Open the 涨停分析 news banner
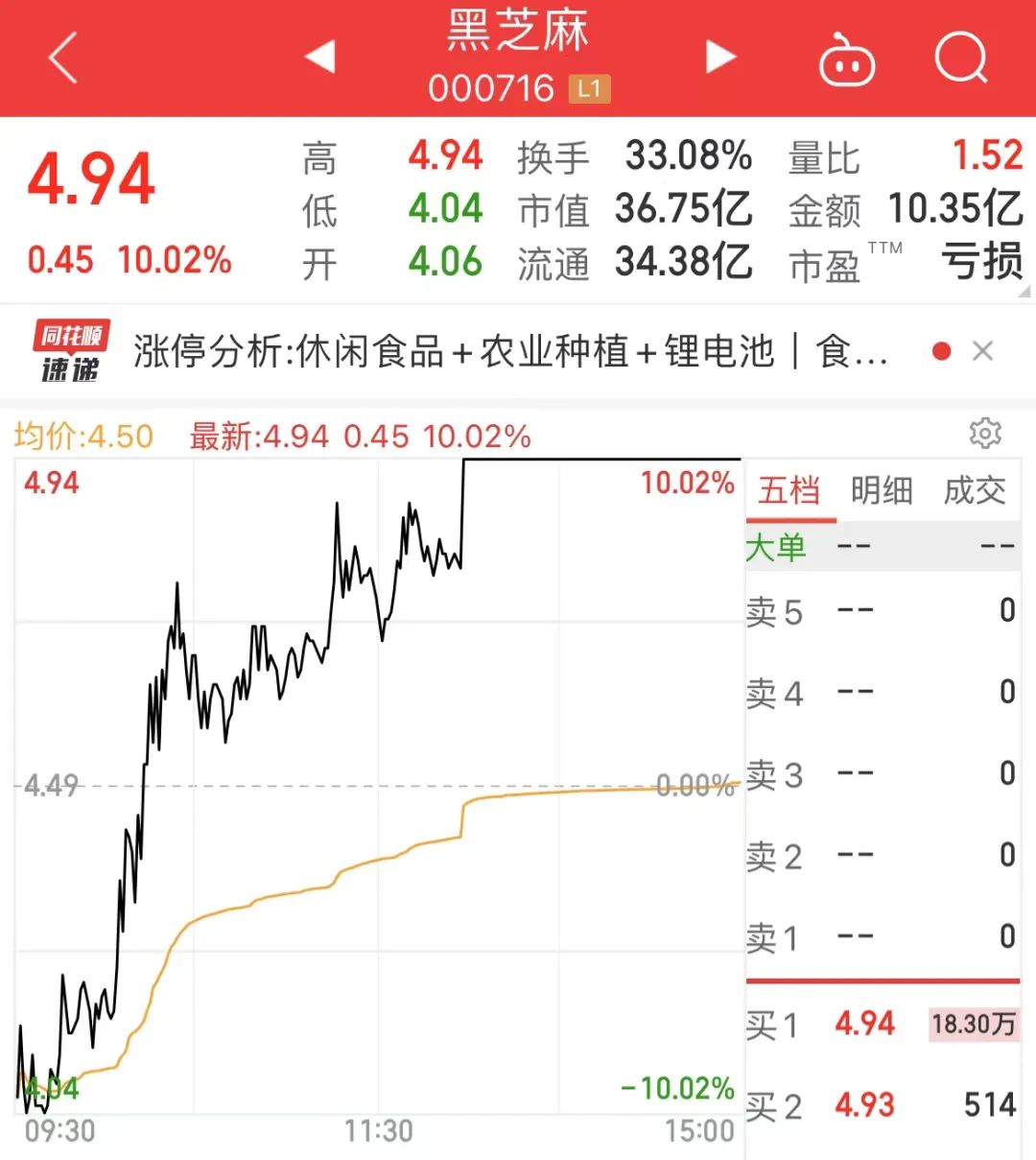The height and width of the screenshot is (1160, 1036). pyautogui.click(x=508, y=352)
